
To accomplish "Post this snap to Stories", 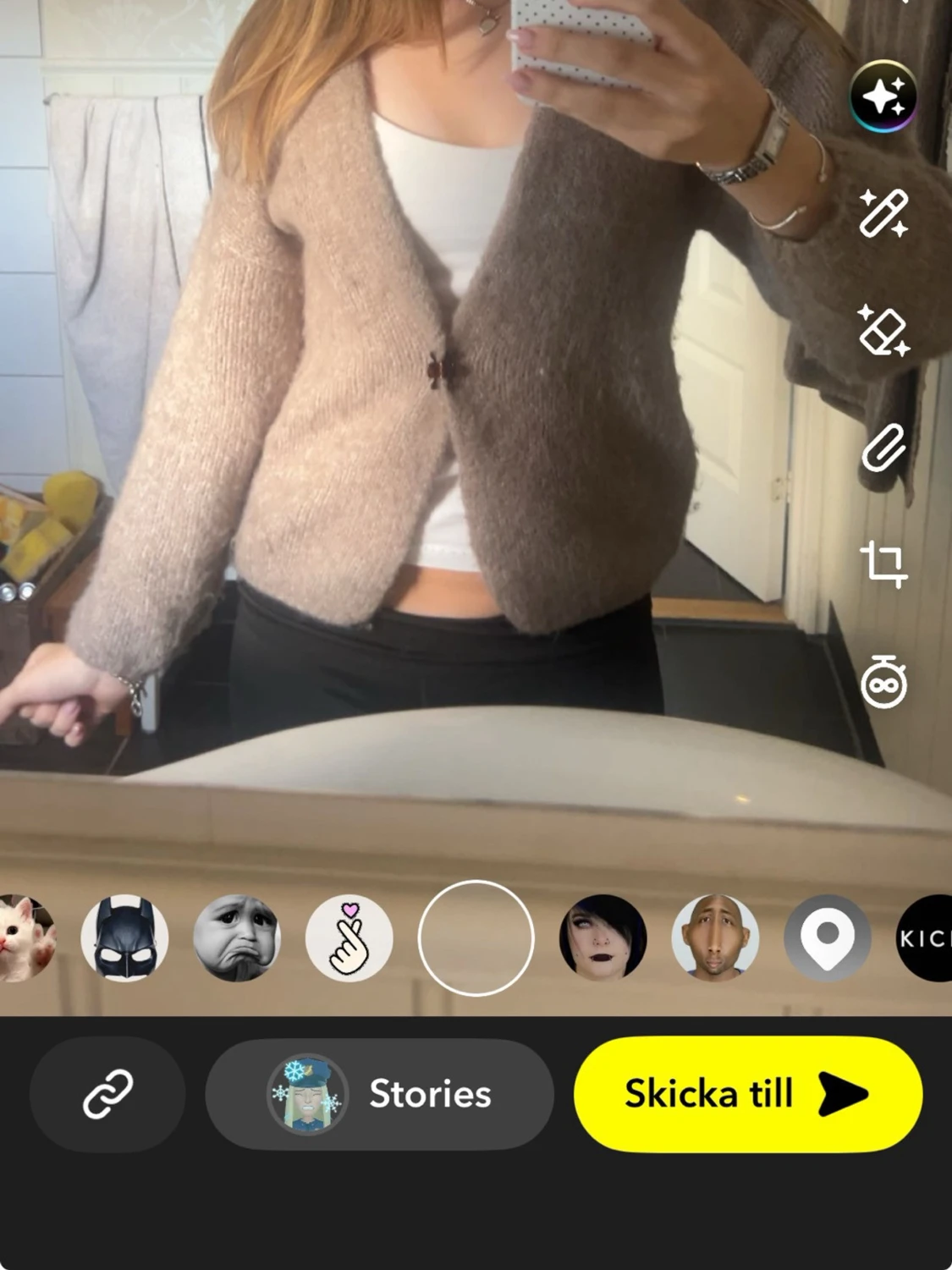I will 379,1094.
